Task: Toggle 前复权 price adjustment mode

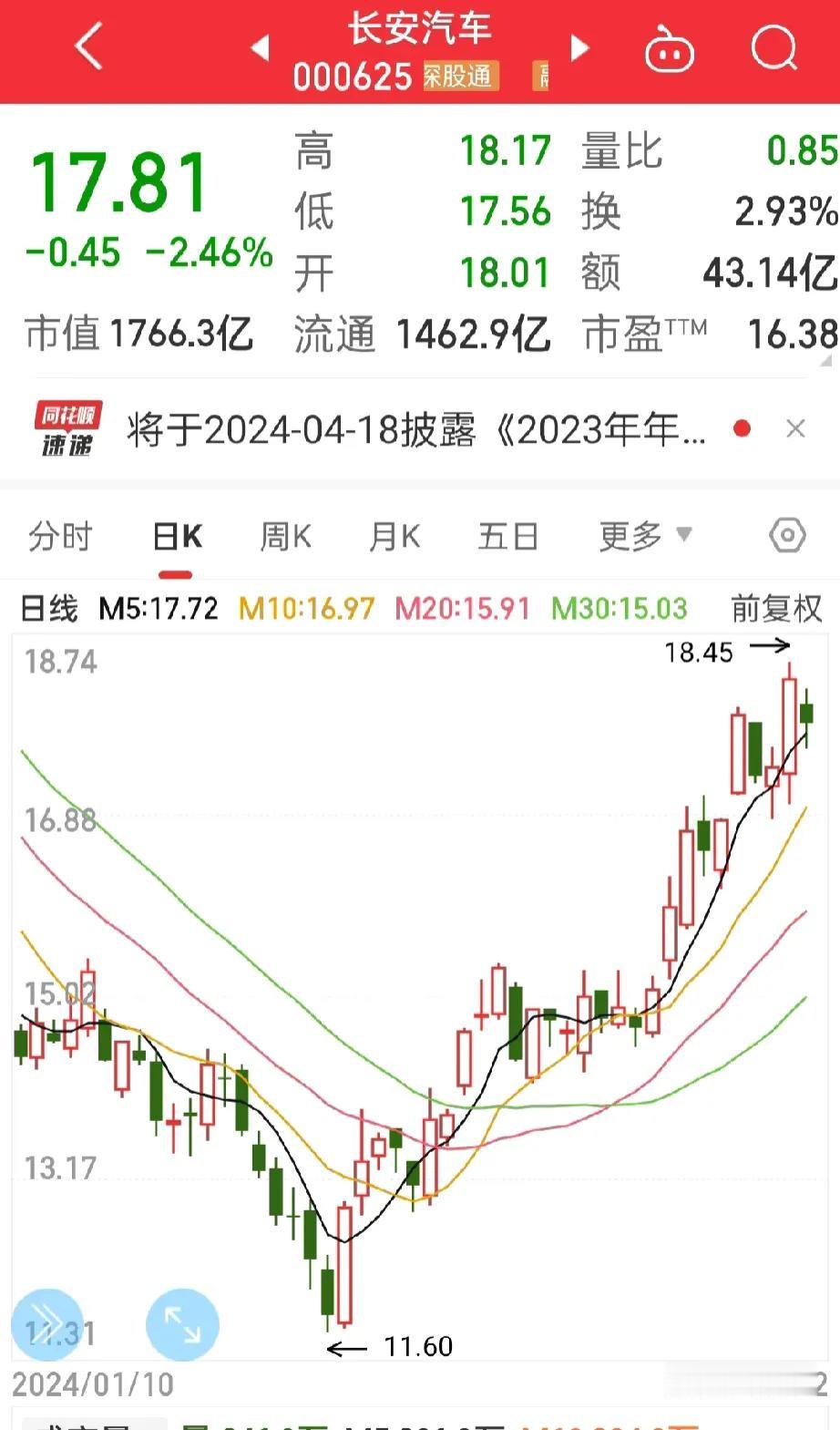Action: click(x=777, y=608)
